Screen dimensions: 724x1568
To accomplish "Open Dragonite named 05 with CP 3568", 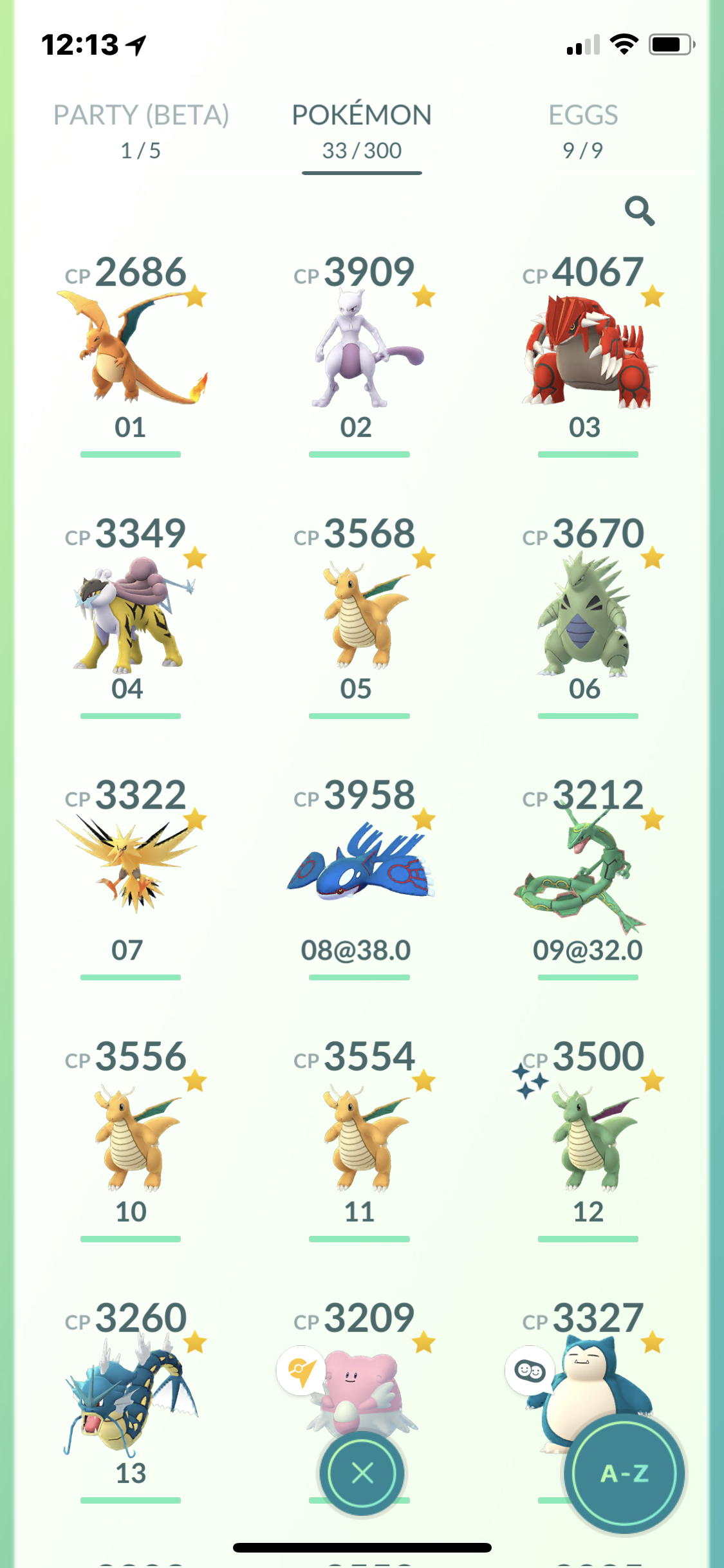I will tap(359, 616).
